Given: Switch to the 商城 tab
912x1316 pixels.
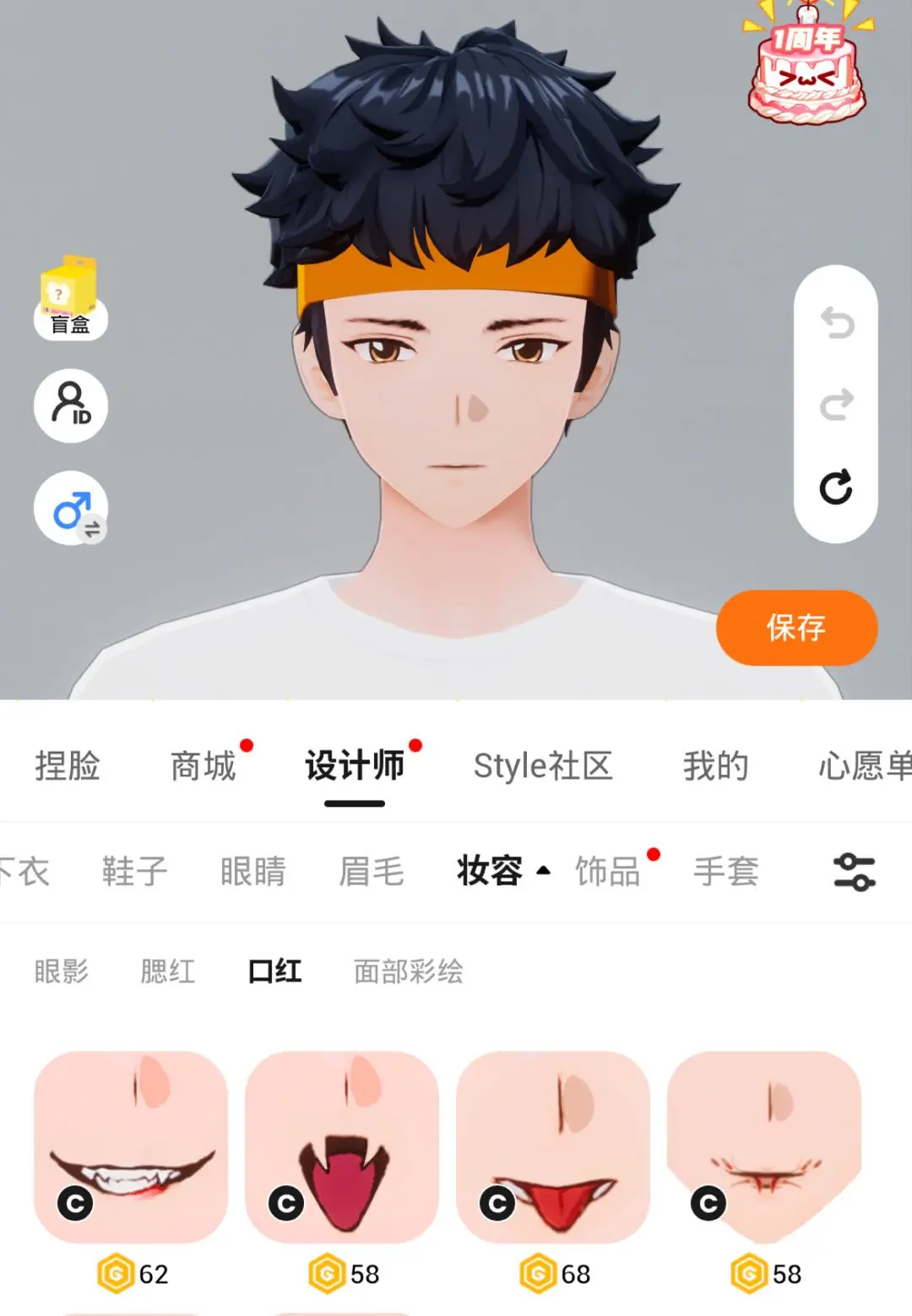Looking at the screenshot, I should coord(203,766).
